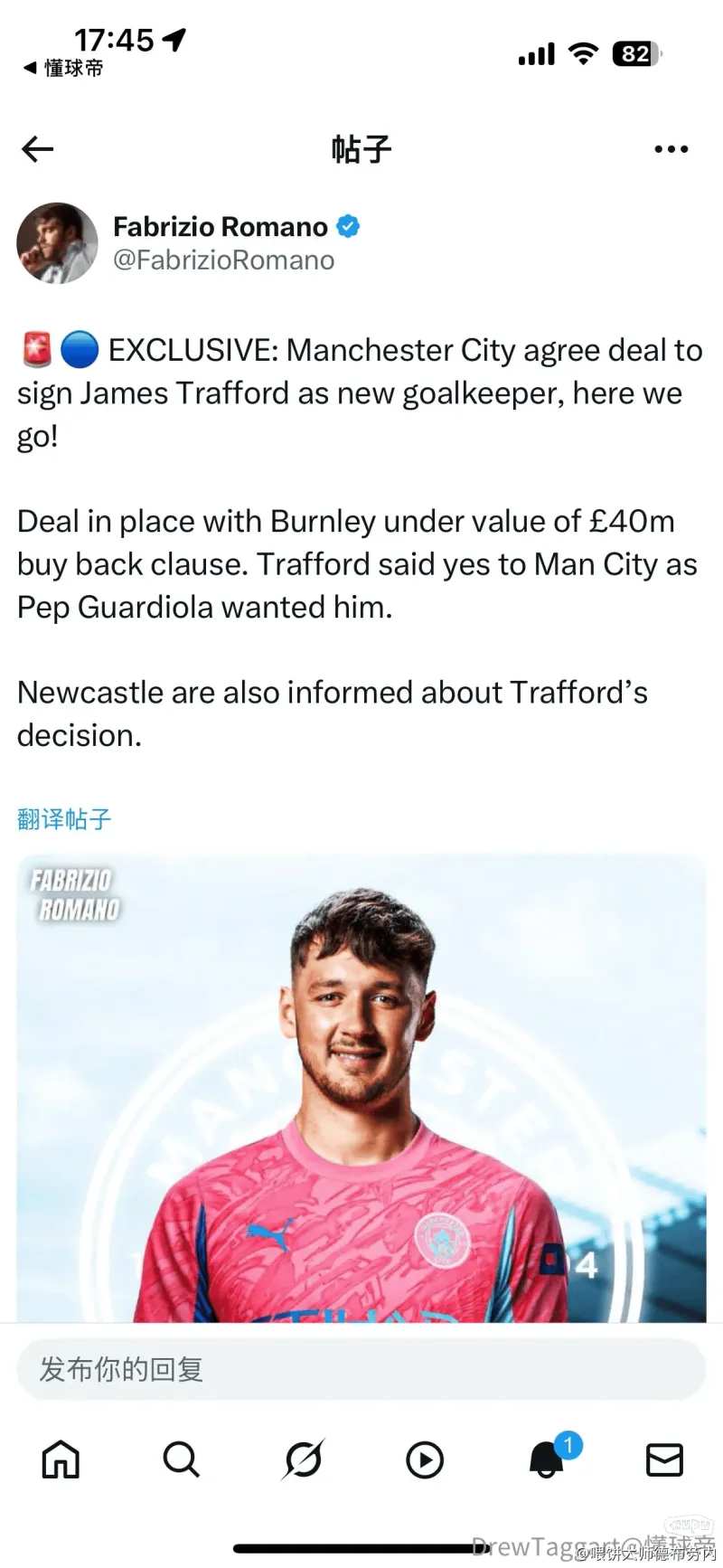Viewport: 723px width, 1568px height.
Task: Open the Search tab
Action: 181,1459
